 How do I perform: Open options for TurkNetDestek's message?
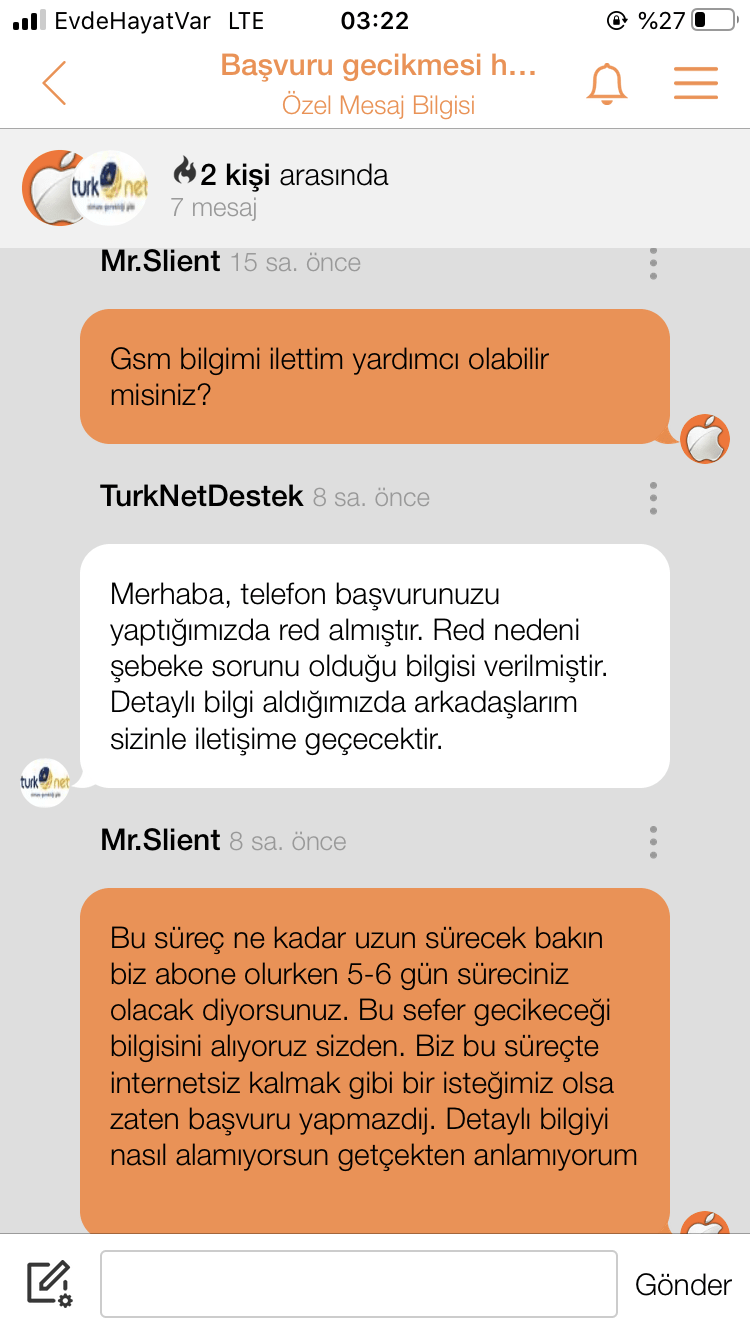click(653, 497)
